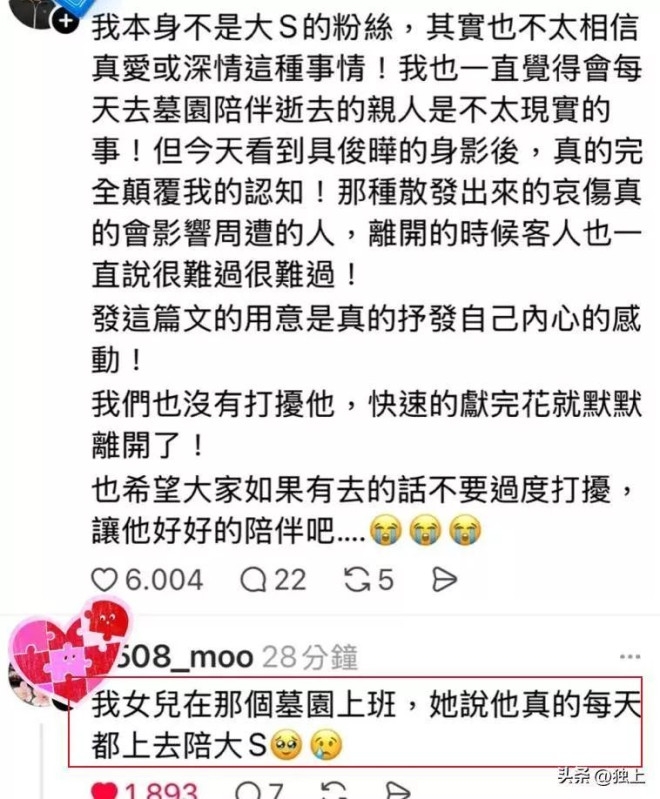The image size is (660, 799).
Task: Open comments on the main post
Action: click(x=255, y=579)
